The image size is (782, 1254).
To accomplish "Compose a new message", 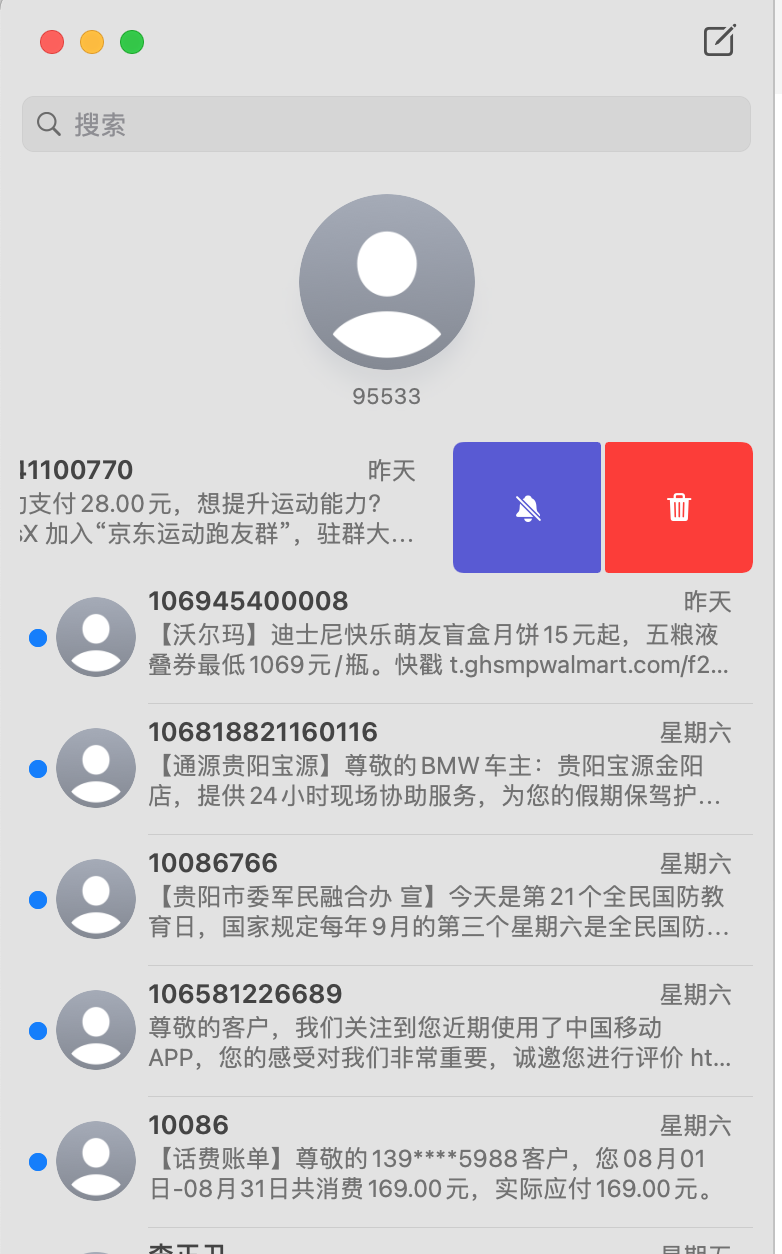I will click(x=719, y=41).
